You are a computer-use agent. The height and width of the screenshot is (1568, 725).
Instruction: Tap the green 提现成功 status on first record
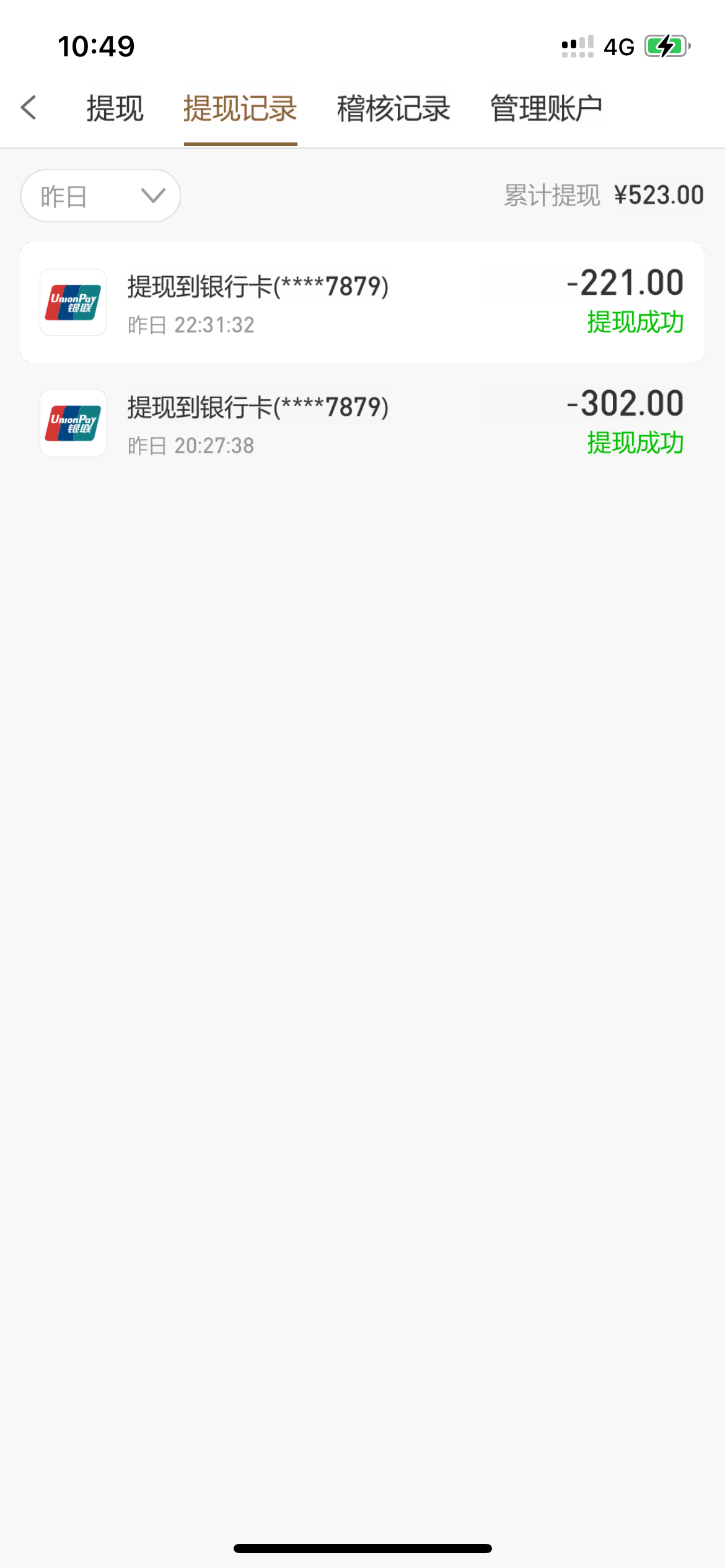[636, 322]
